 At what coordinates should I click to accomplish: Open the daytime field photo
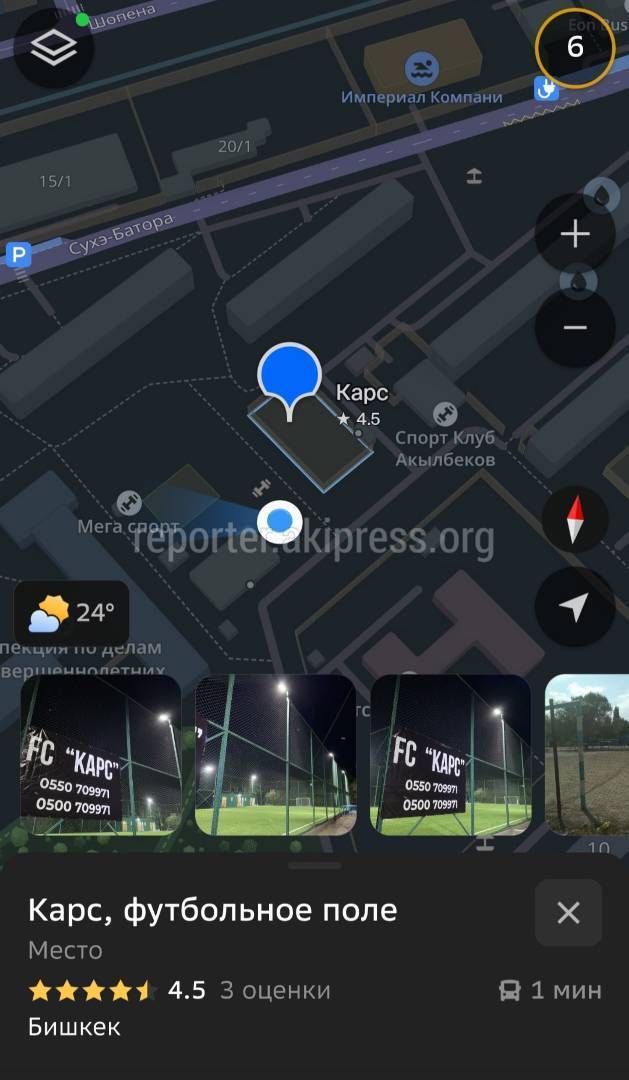(587, 755)
